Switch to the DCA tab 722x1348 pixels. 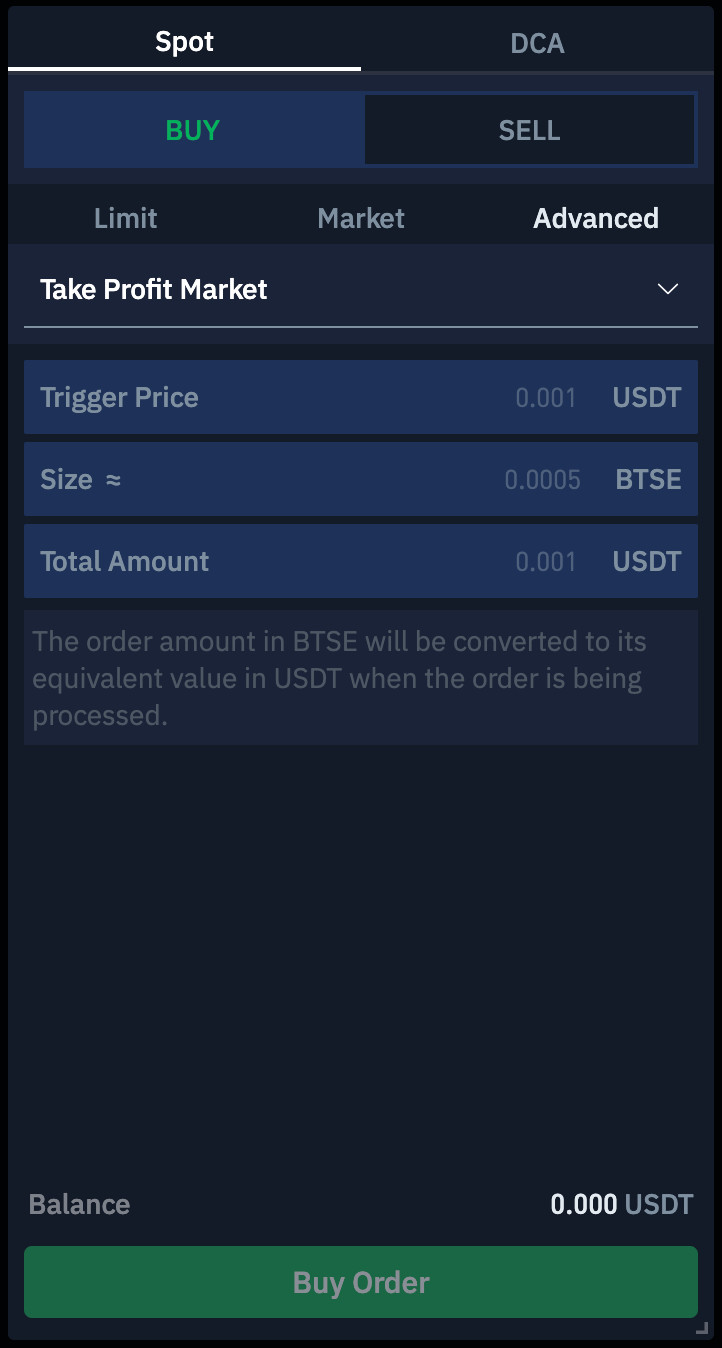click(537, 43)
